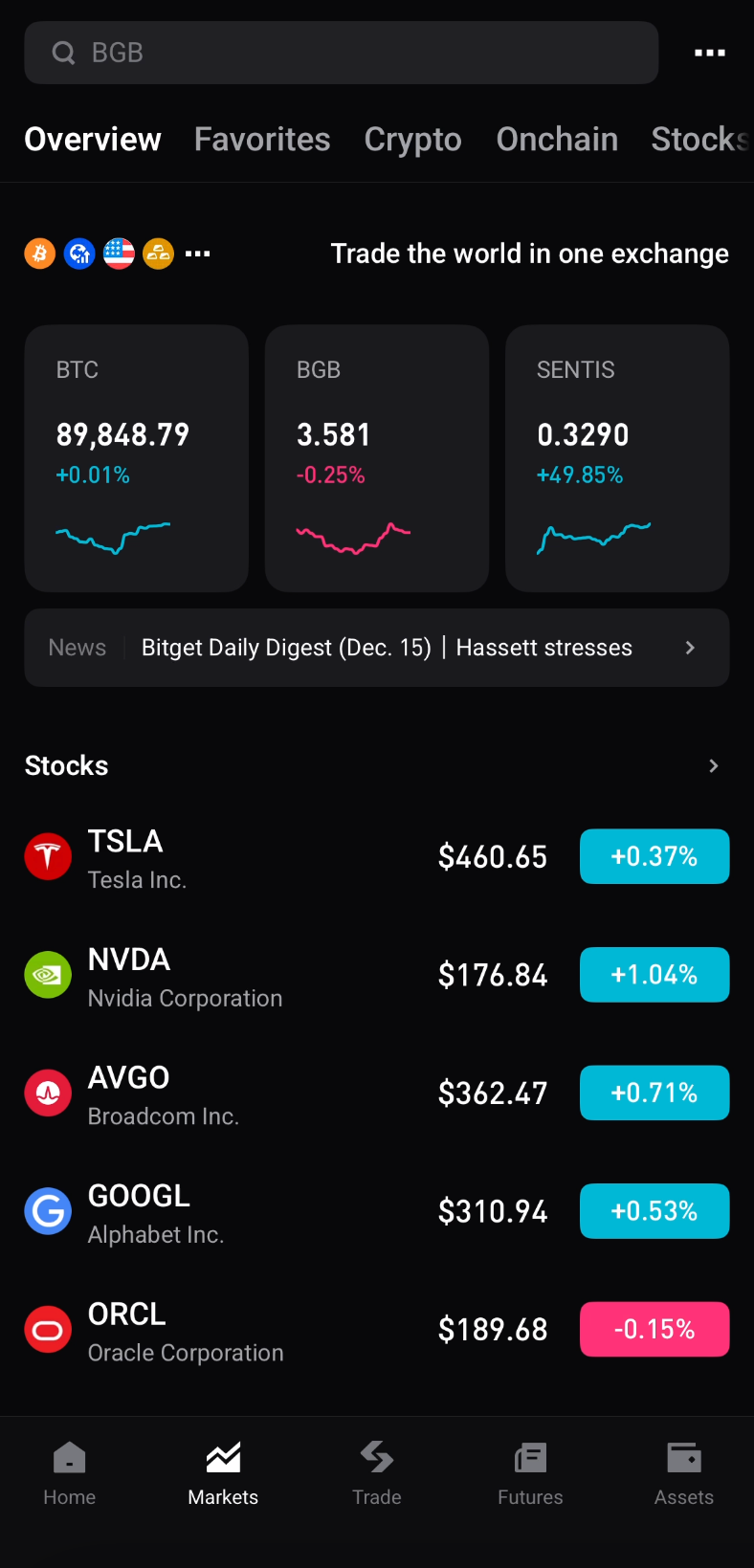Select the Bitcoin icon near the top
This screenshot has width=754, height=1568.
pyautogui.click(x=39, y=253)
